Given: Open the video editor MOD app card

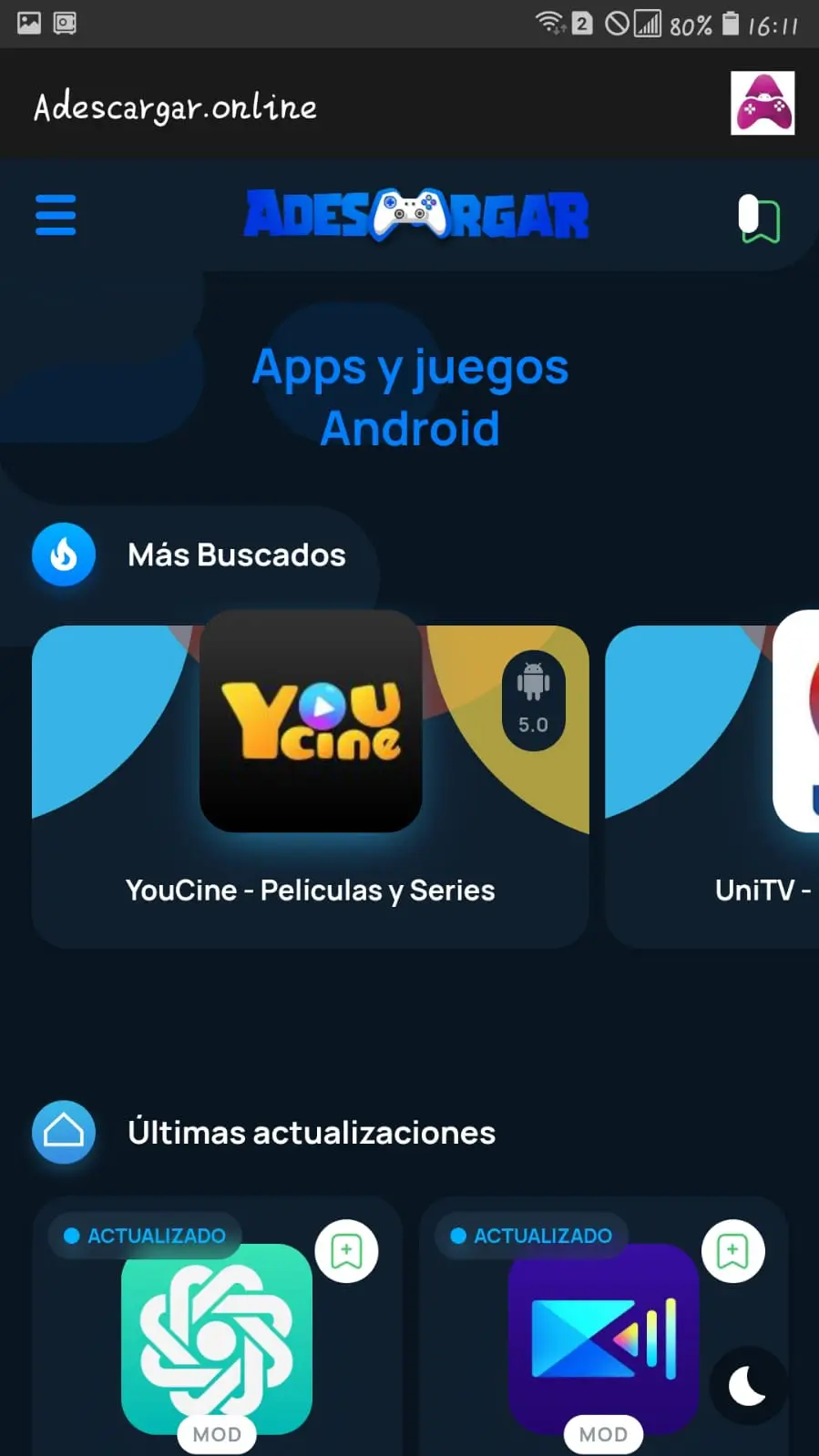Looking at the screenshot, I should [x=603, y=1339].
